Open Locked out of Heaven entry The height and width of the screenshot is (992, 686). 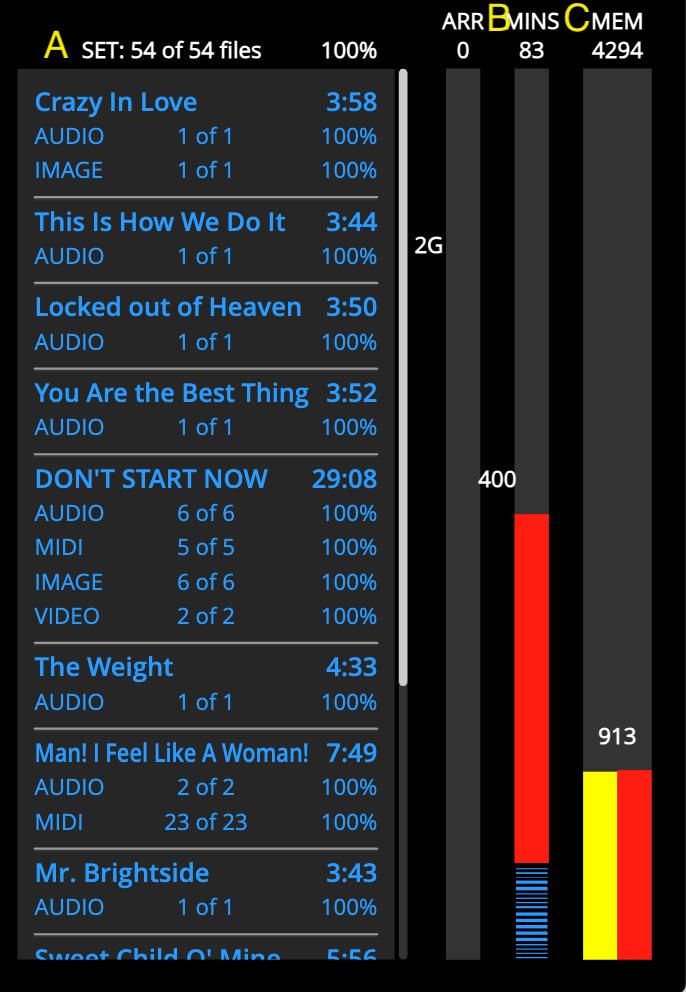(x=168, y=307)
